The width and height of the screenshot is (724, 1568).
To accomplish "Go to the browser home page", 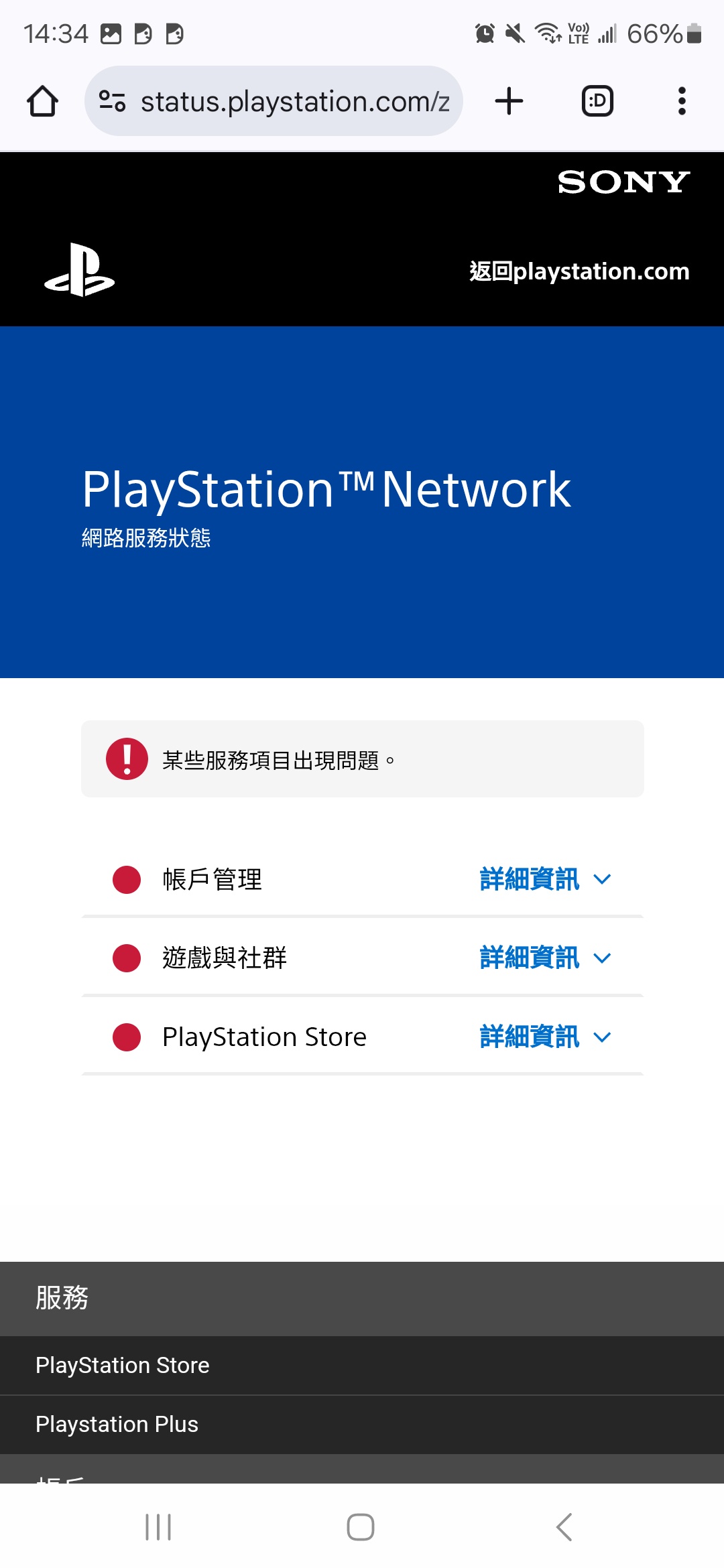I will [42, 101].
